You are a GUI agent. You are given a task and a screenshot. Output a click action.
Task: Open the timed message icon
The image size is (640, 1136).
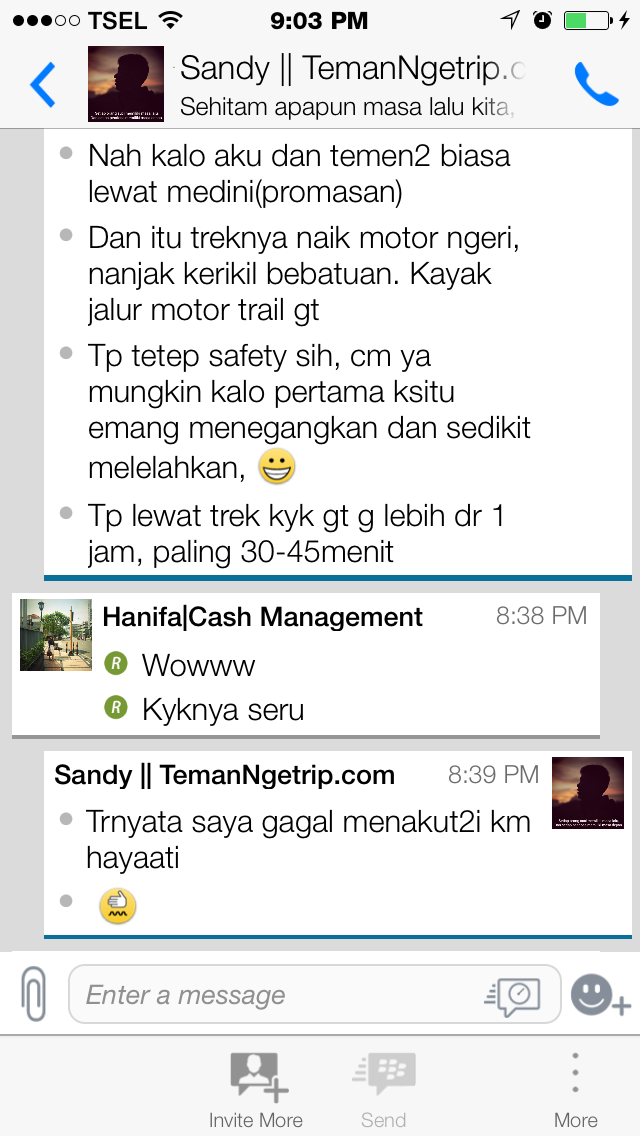(512, 995)
